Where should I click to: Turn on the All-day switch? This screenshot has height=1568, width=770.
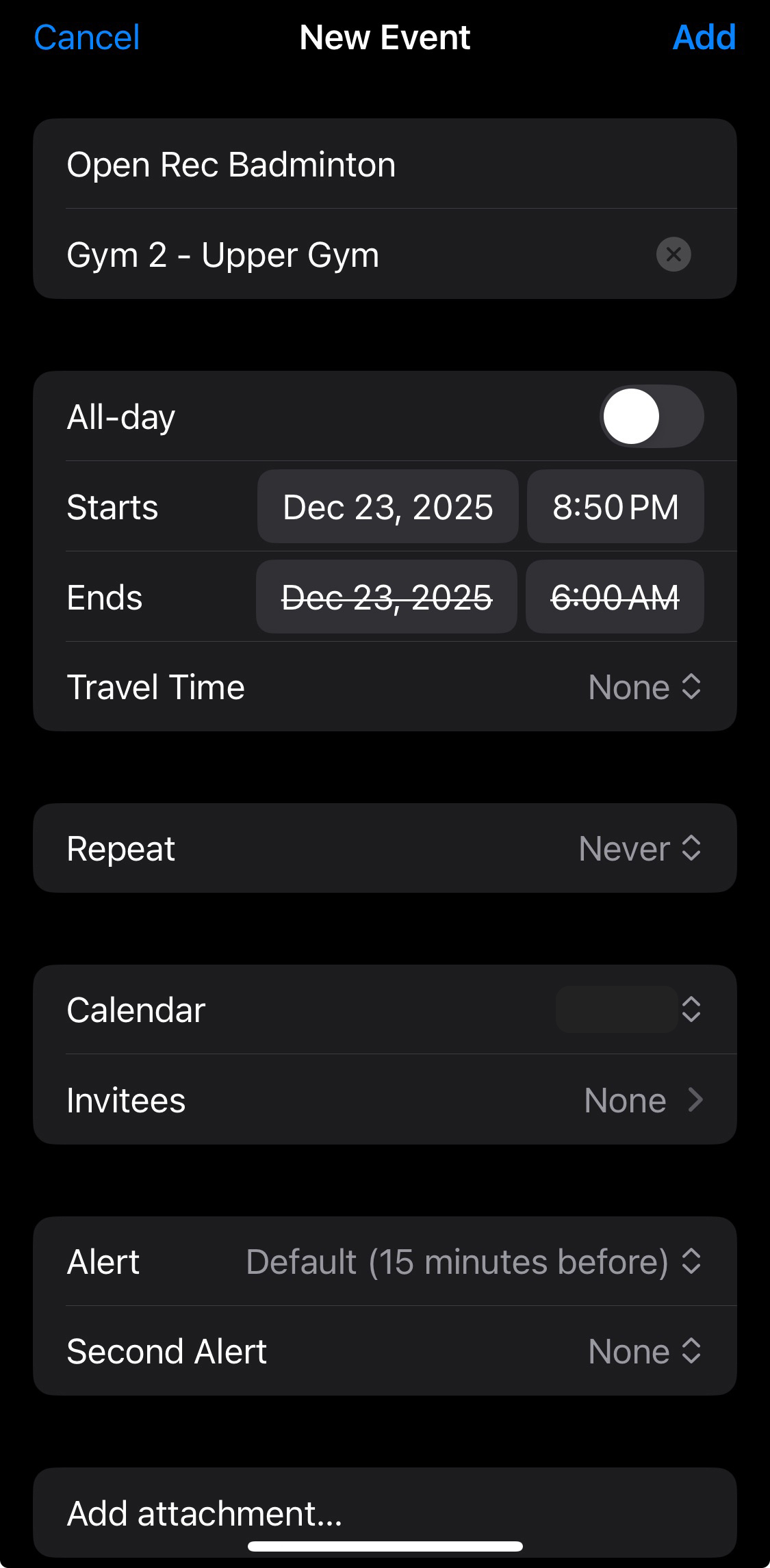[651, 417]
